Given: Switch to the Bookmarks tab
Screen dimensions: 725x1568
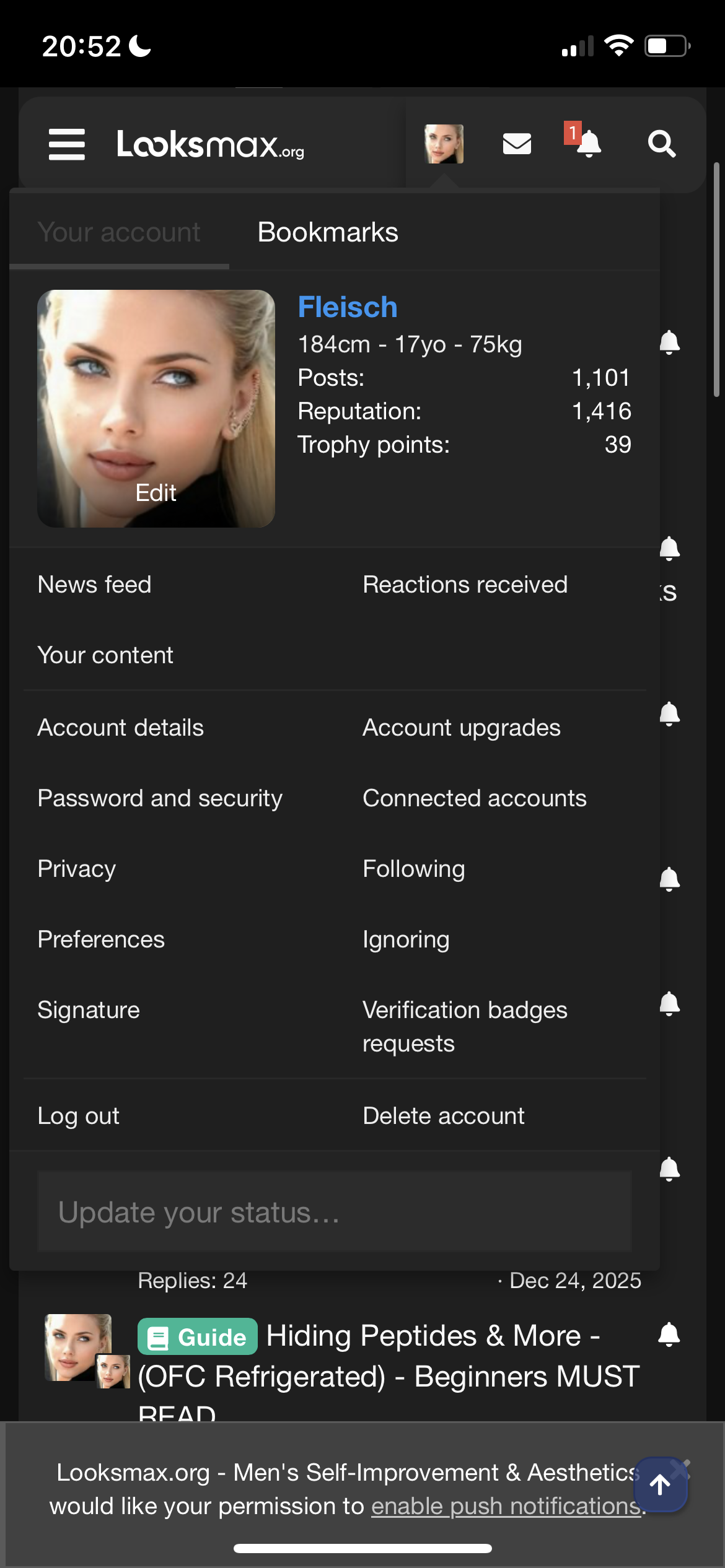Looking at the screenshot, I should [x=328, y=232].
